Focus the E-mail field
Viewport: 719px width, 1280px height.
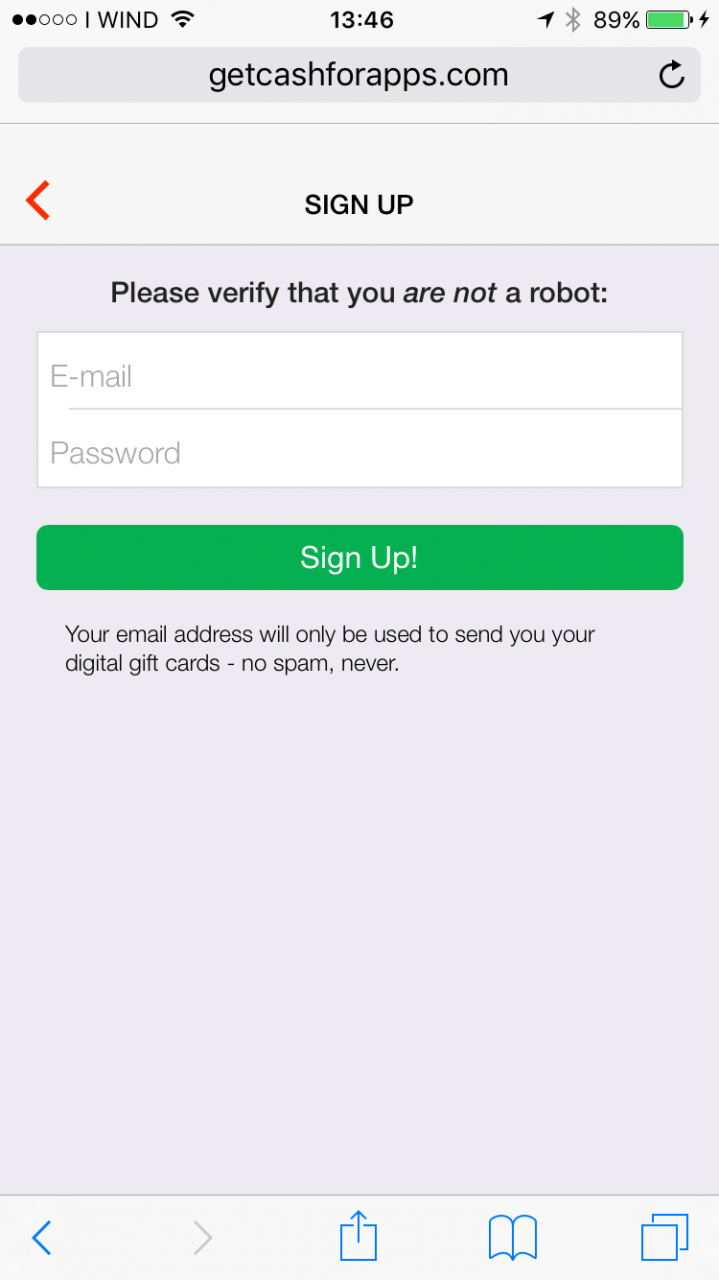coord(360,371)
